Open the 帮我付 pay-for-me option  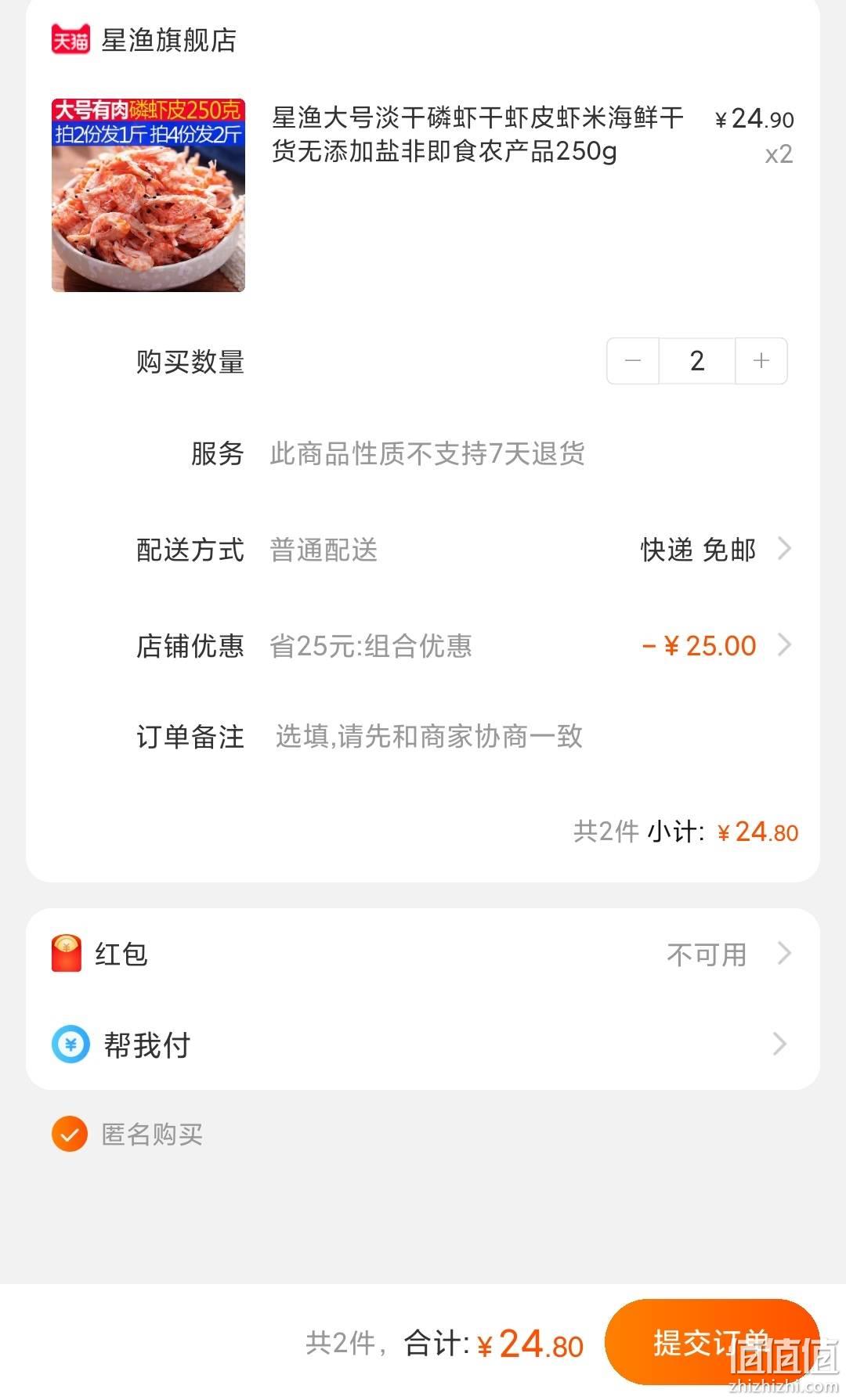(x=423, y=1045)
